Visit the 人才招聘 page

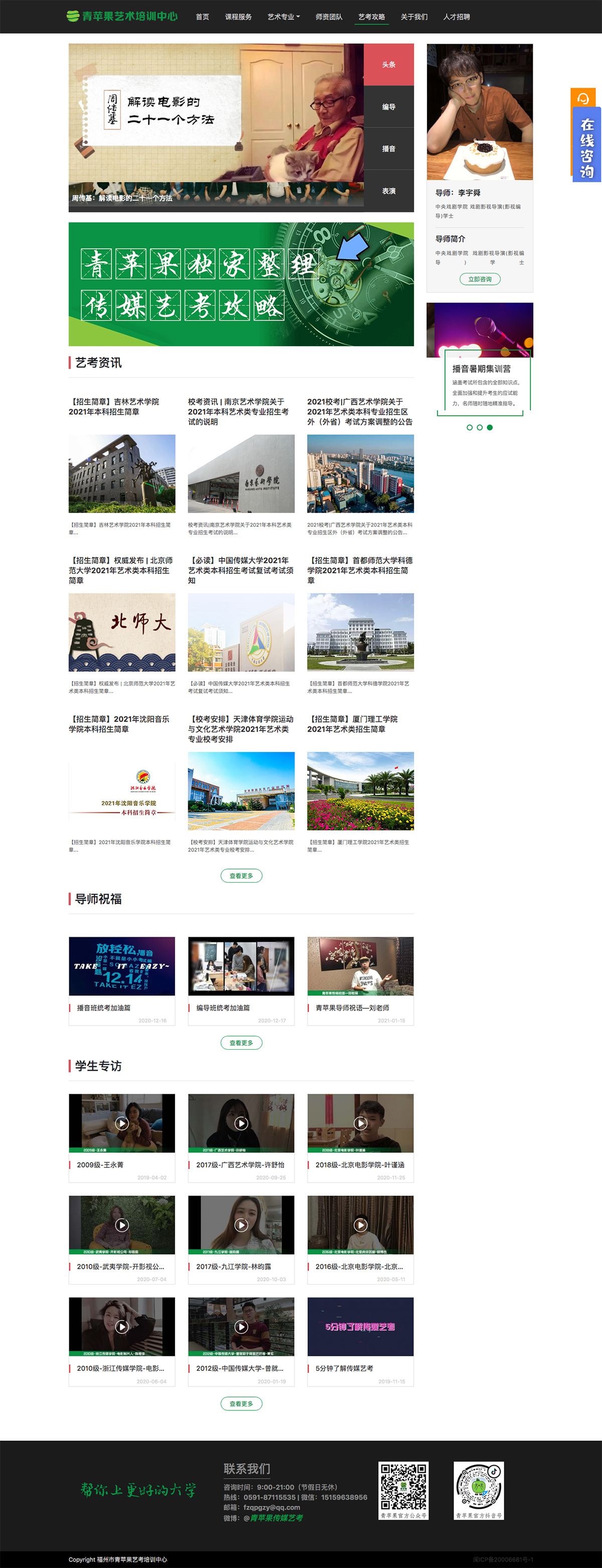tap(456, 17)
